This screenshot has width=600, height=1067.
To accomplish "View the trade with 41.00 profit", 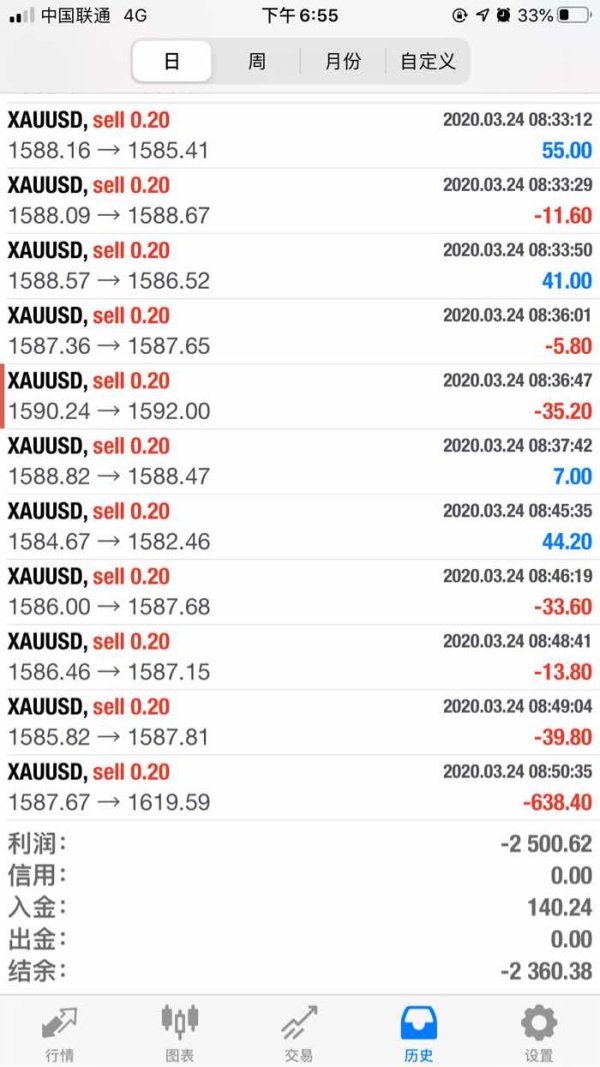I will coord(300,266).
